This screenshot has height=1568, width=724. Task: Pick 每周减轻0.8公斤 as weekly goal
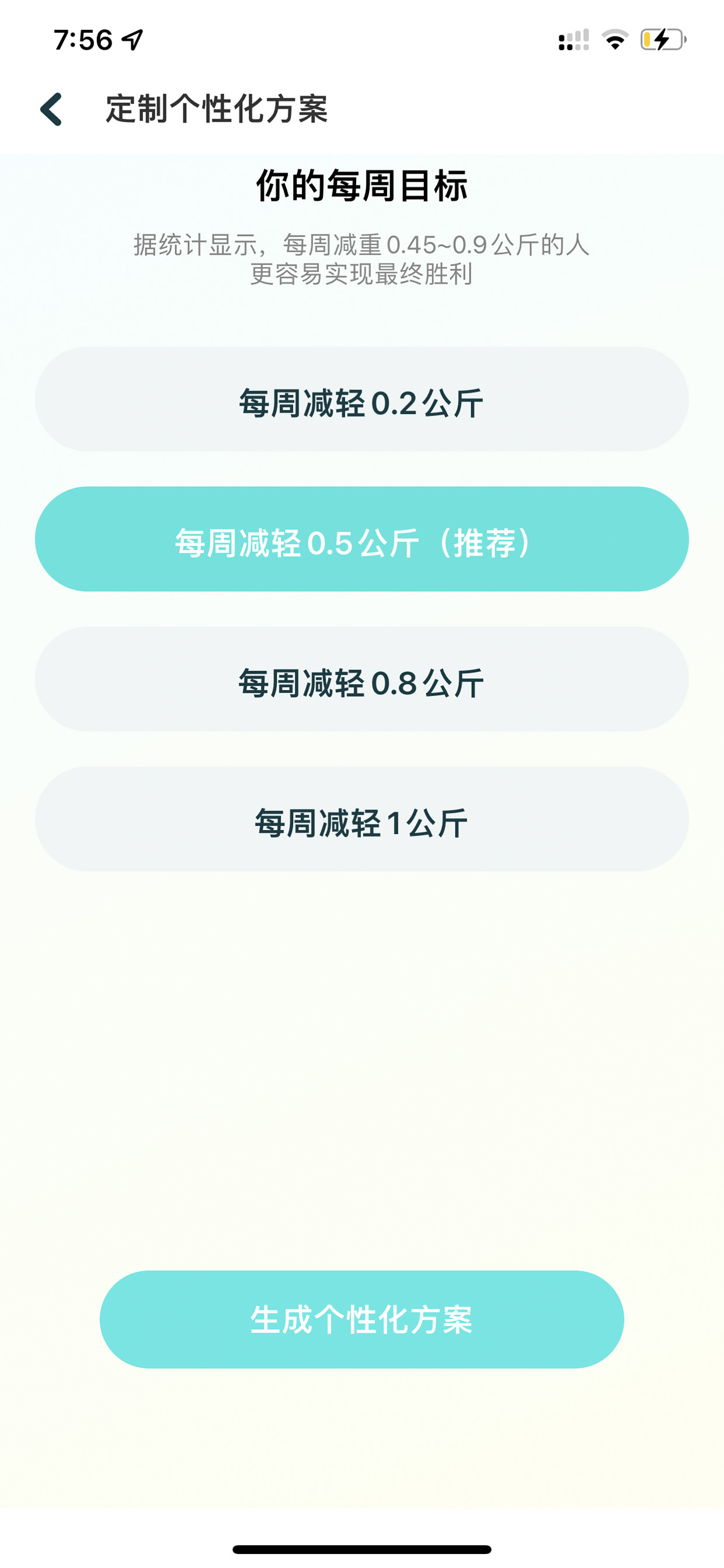361,679
